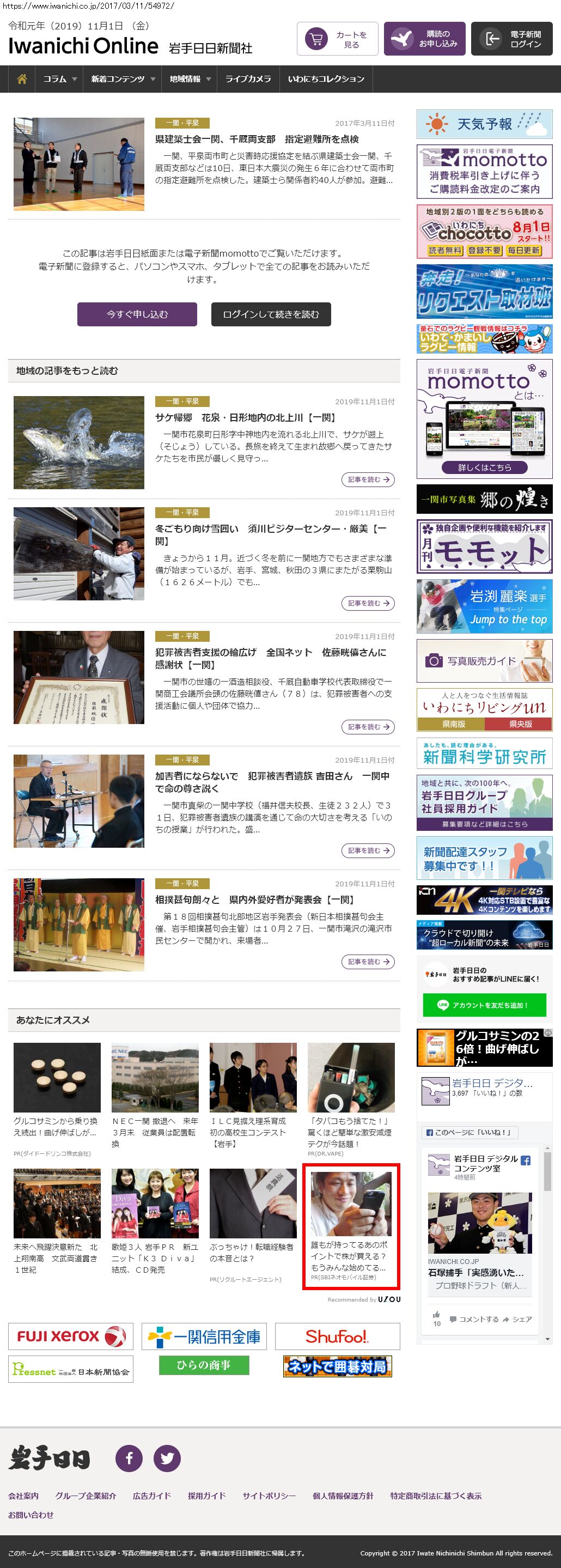Open 電子新聞ログイン login
The width and height of the screenshot is (561, 1568).
511,39
